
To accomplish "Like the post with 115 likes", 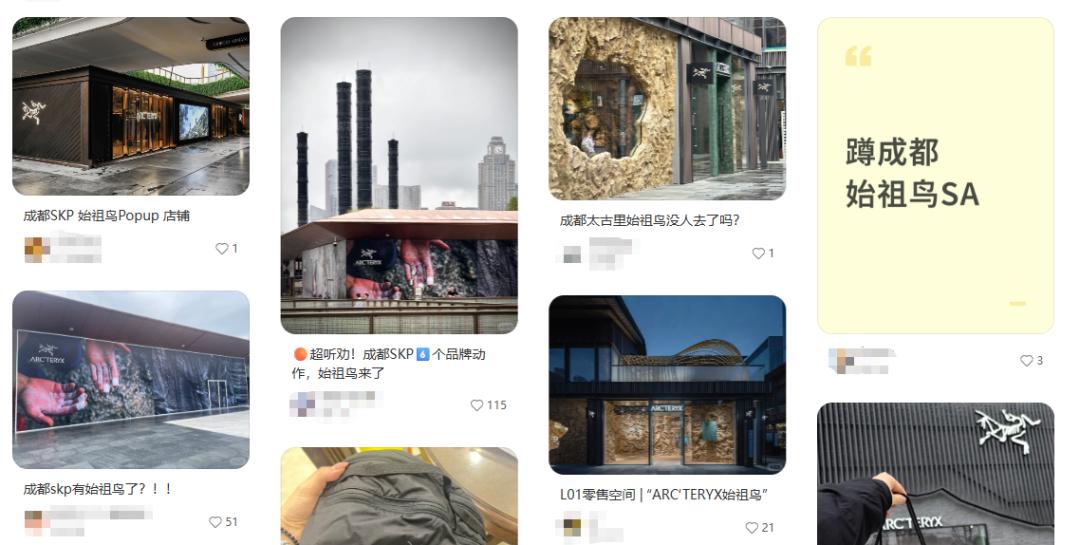I will tap(477, 405).
